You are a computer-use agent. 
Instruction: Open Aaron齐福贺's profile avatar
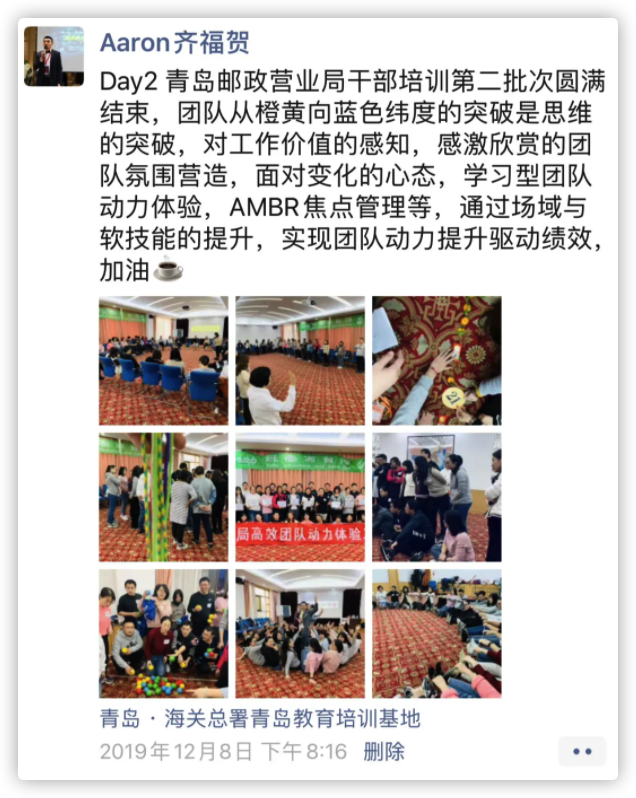54,56
